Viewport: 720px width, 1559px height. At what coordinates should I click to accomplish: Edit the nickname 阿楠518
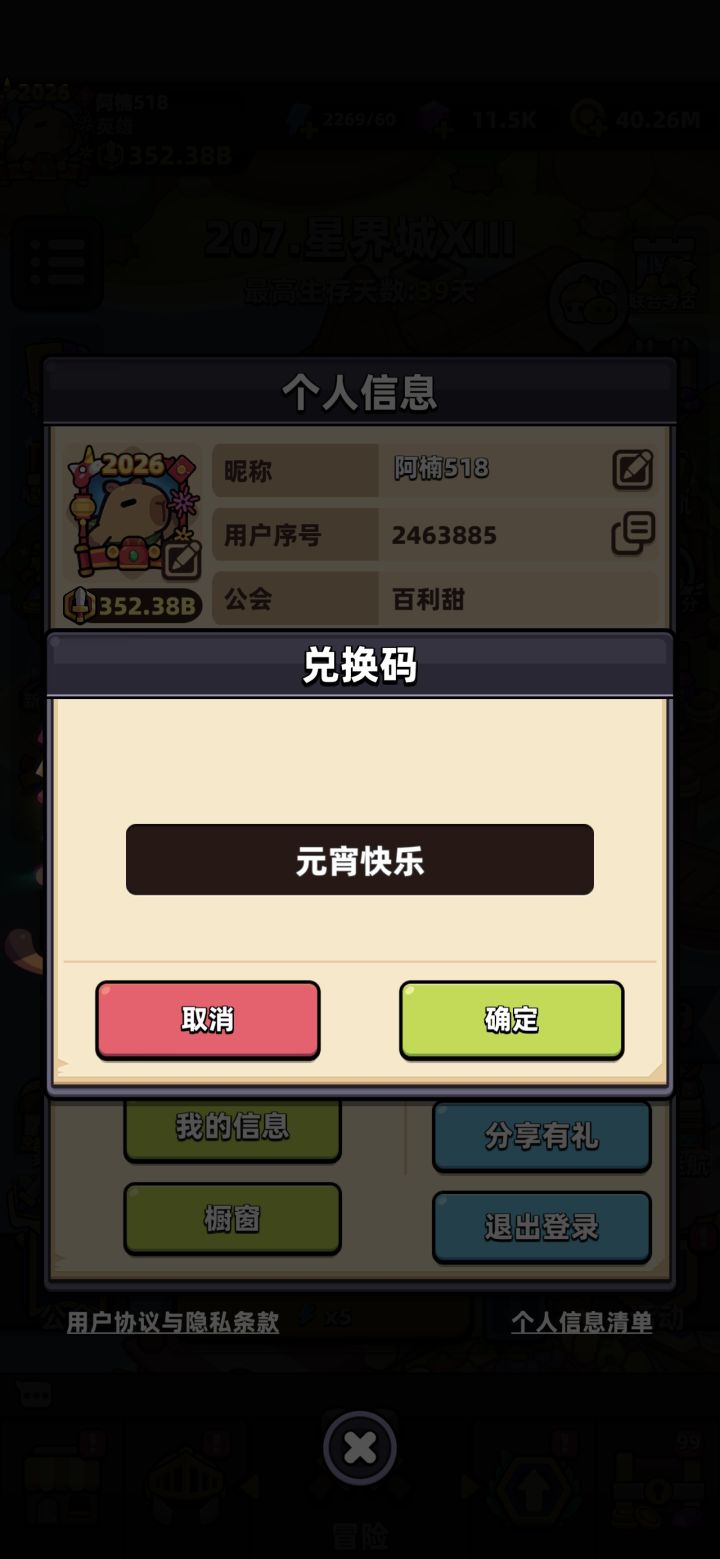(633, 470)
